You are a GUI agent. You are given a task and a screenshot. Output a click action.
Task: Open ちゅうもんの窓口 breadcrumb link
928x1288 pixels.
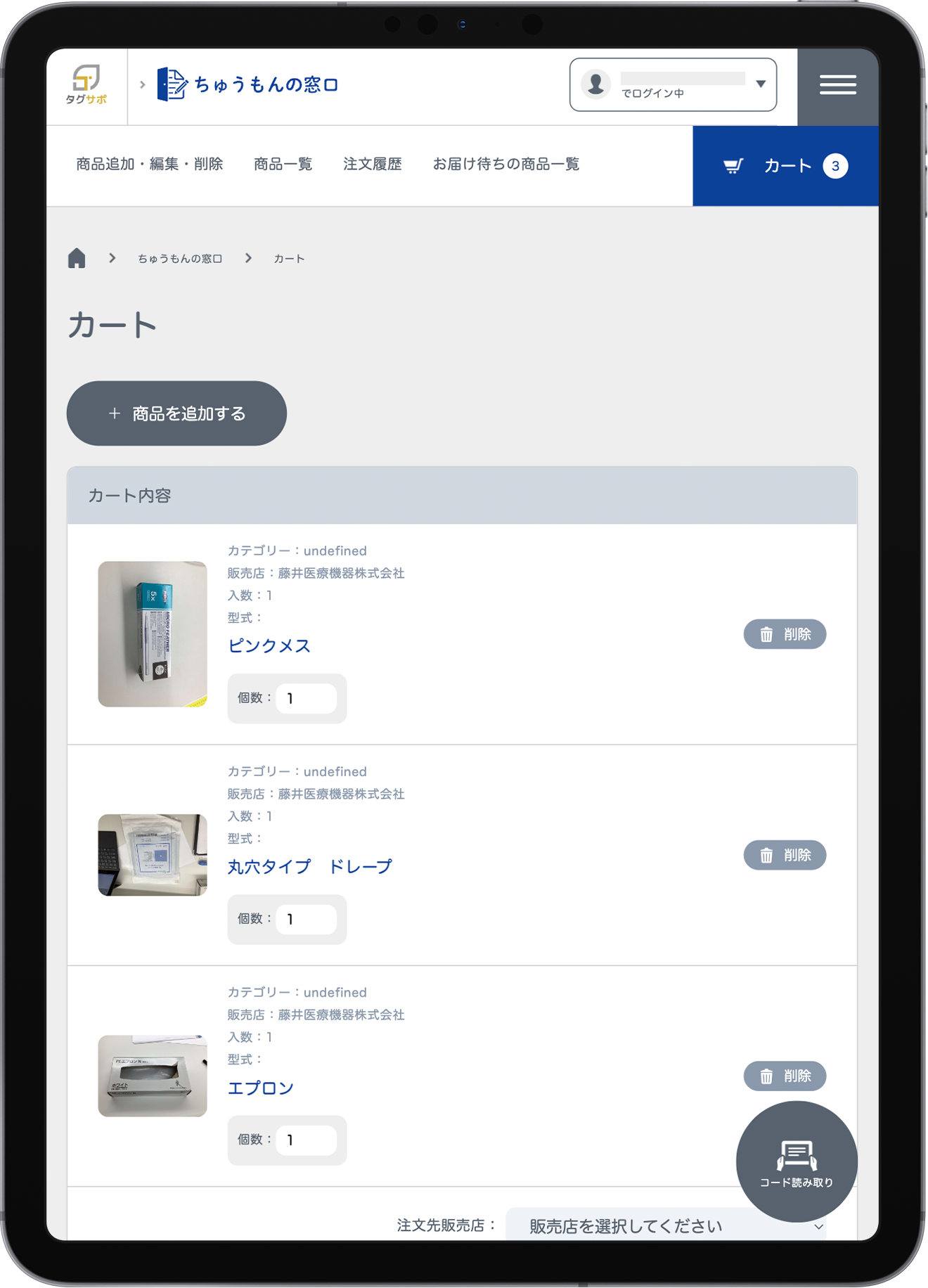tap(180, 259)
